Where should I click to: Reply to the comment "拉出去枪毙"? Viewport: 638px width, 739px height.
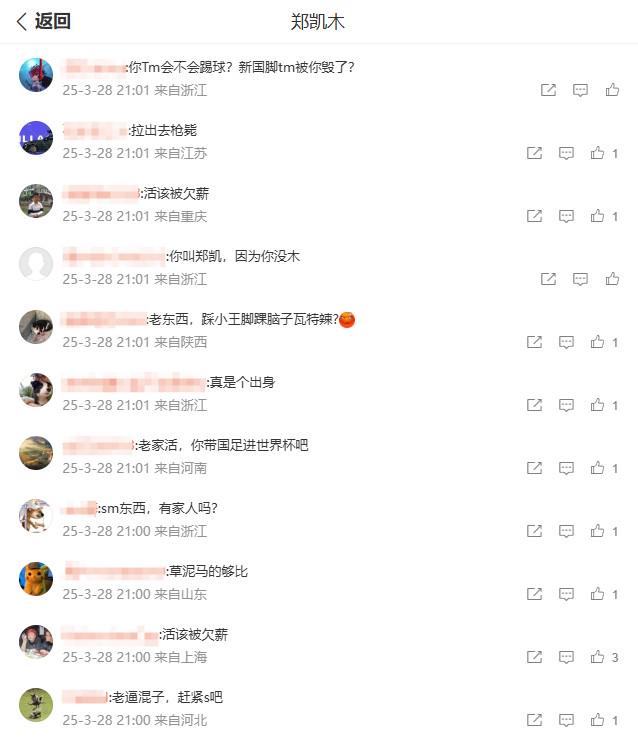click(566, 153)
